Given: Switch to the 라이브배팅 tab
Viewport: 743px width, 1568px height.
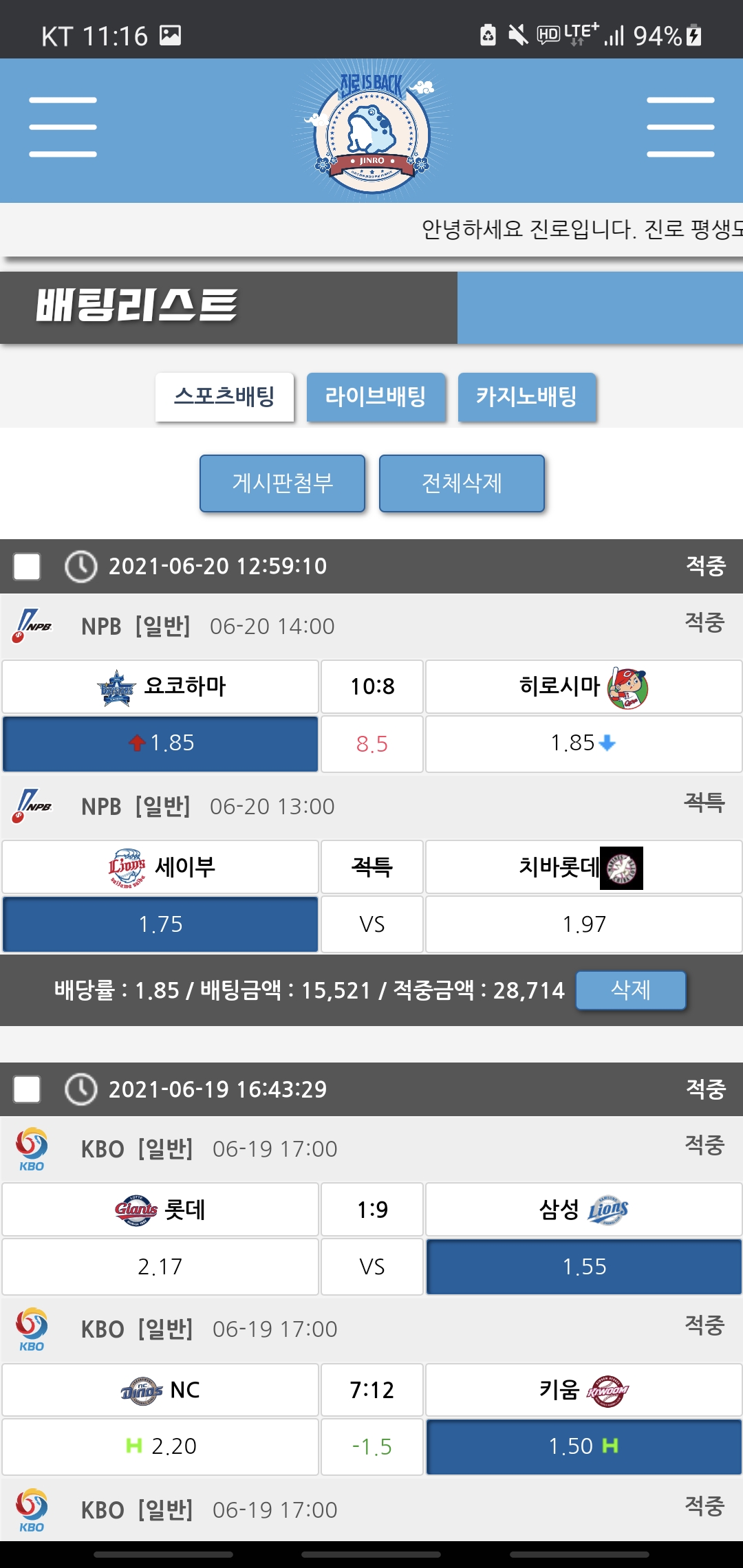Looking at the screenshot, I should (x=376, y=397).
